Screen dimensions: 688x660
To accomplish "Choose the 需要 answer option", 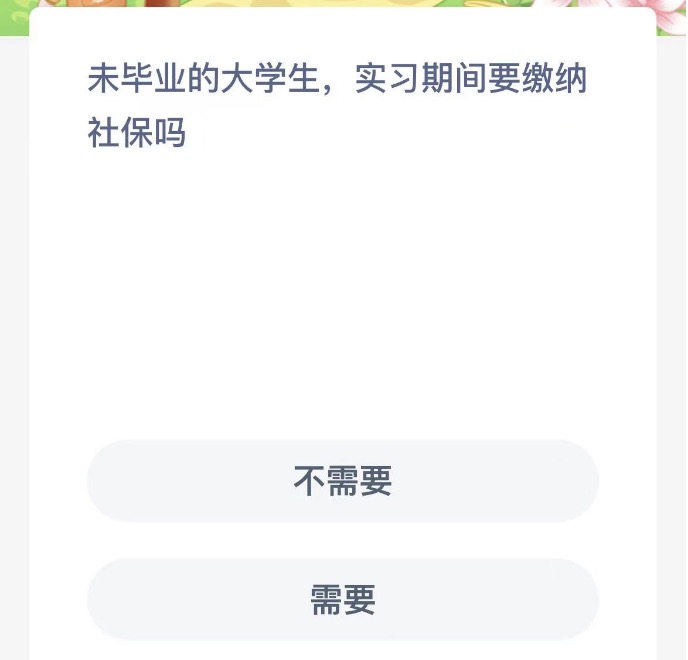I will (x=343, y=600).
